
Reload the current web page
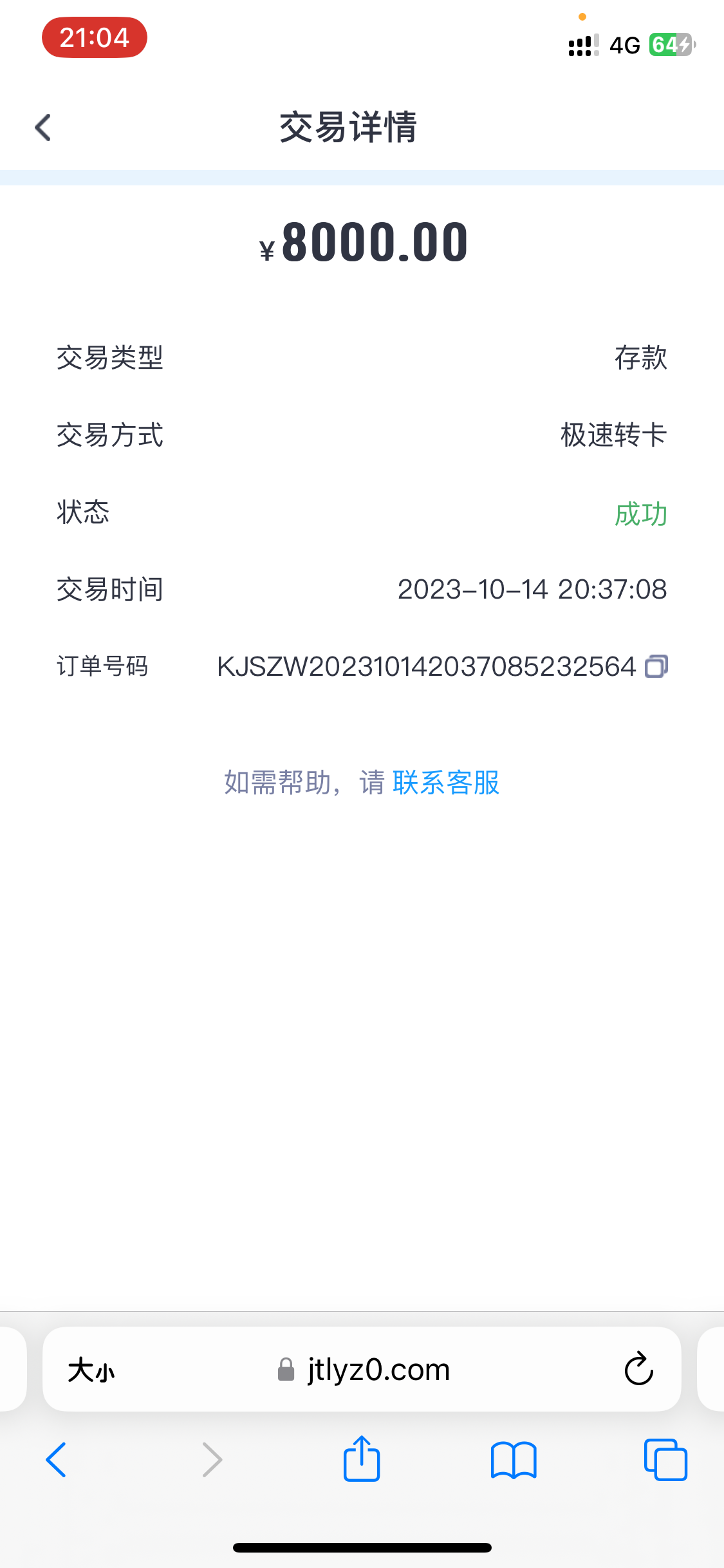638,1369
